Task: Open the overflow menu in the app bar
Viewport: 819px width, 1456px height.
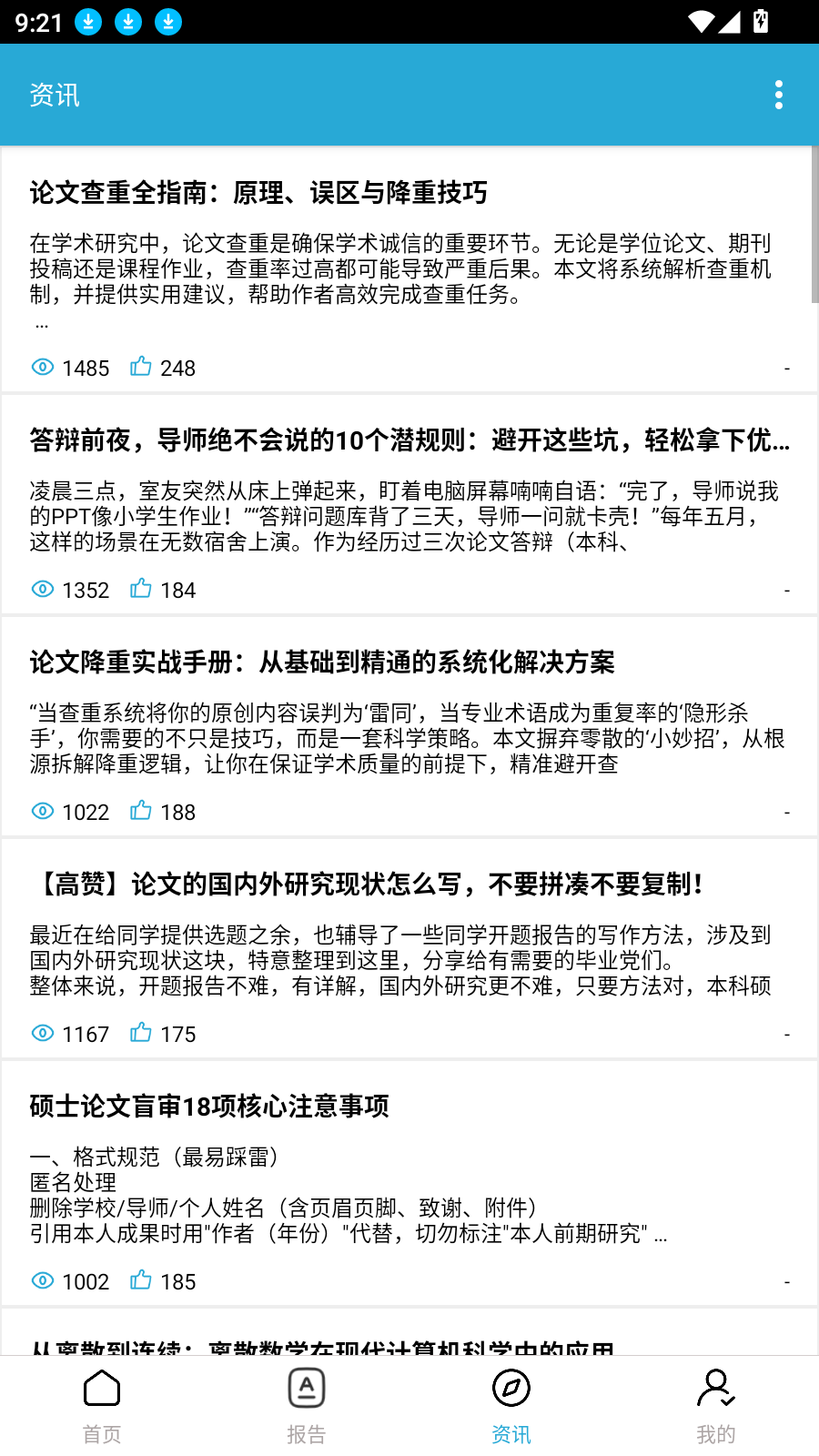Action: coord(778,95)
